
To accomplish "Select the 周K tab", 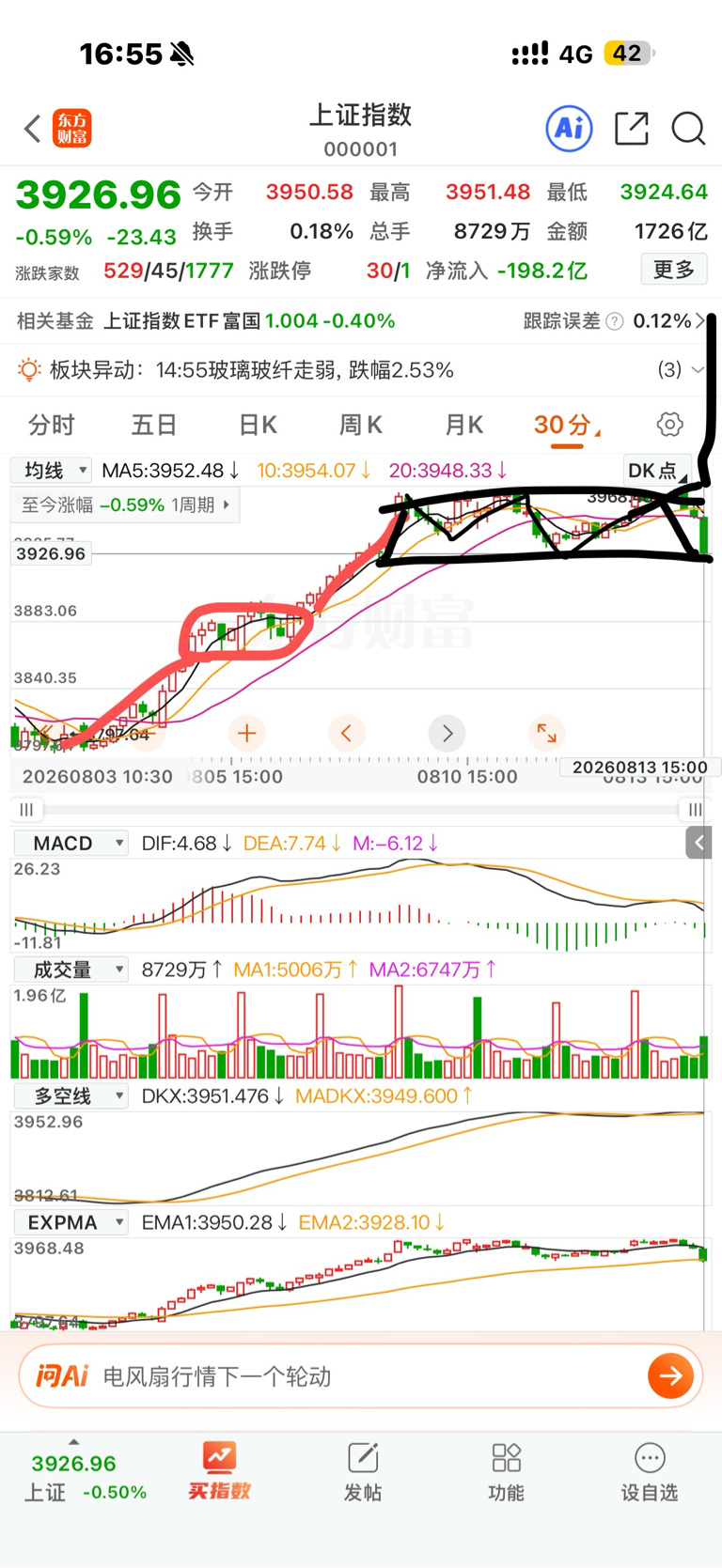I will [360, 425].
